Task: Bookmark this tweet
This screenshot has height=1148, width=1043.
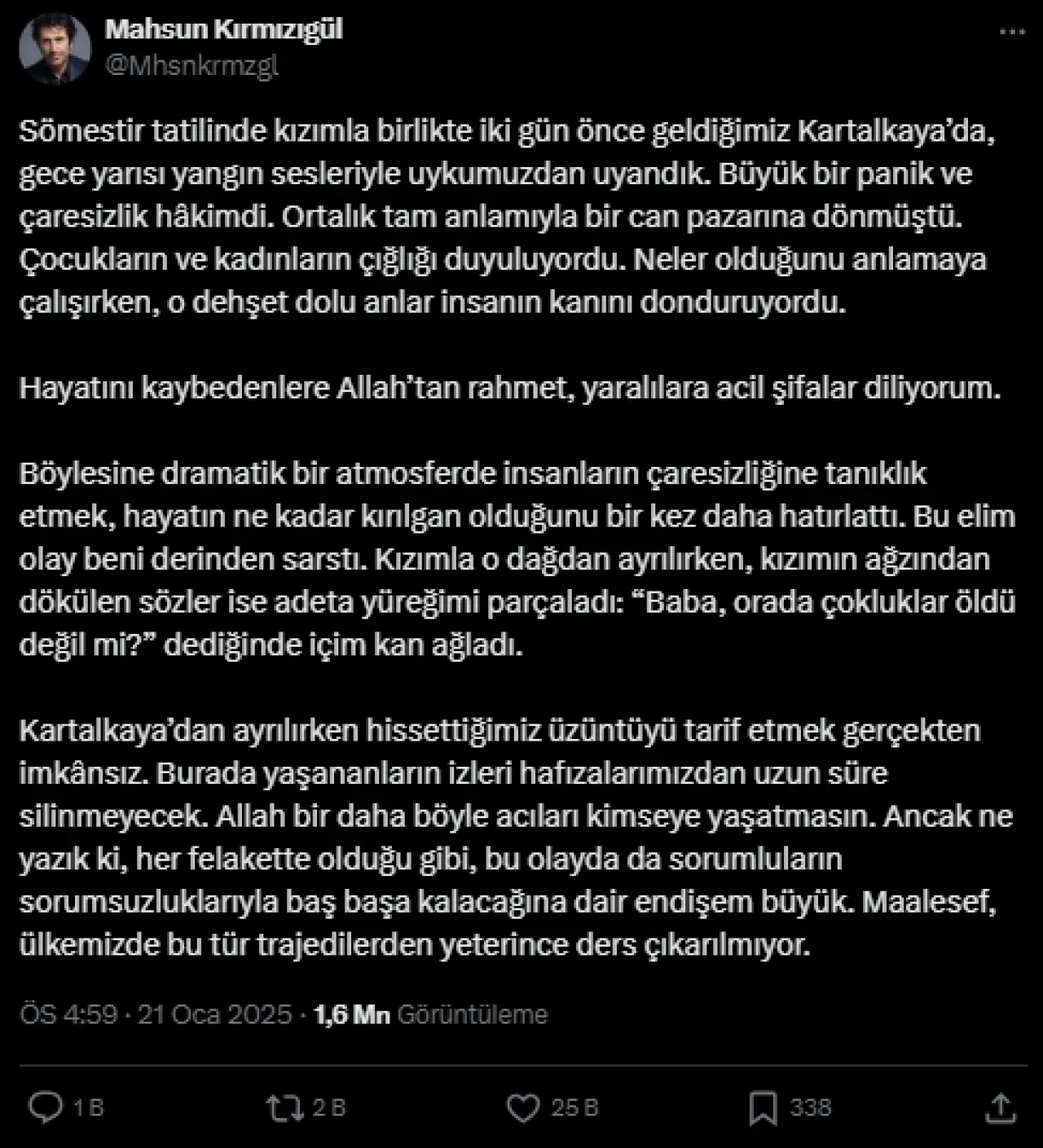Action: tap(763, 1108)
